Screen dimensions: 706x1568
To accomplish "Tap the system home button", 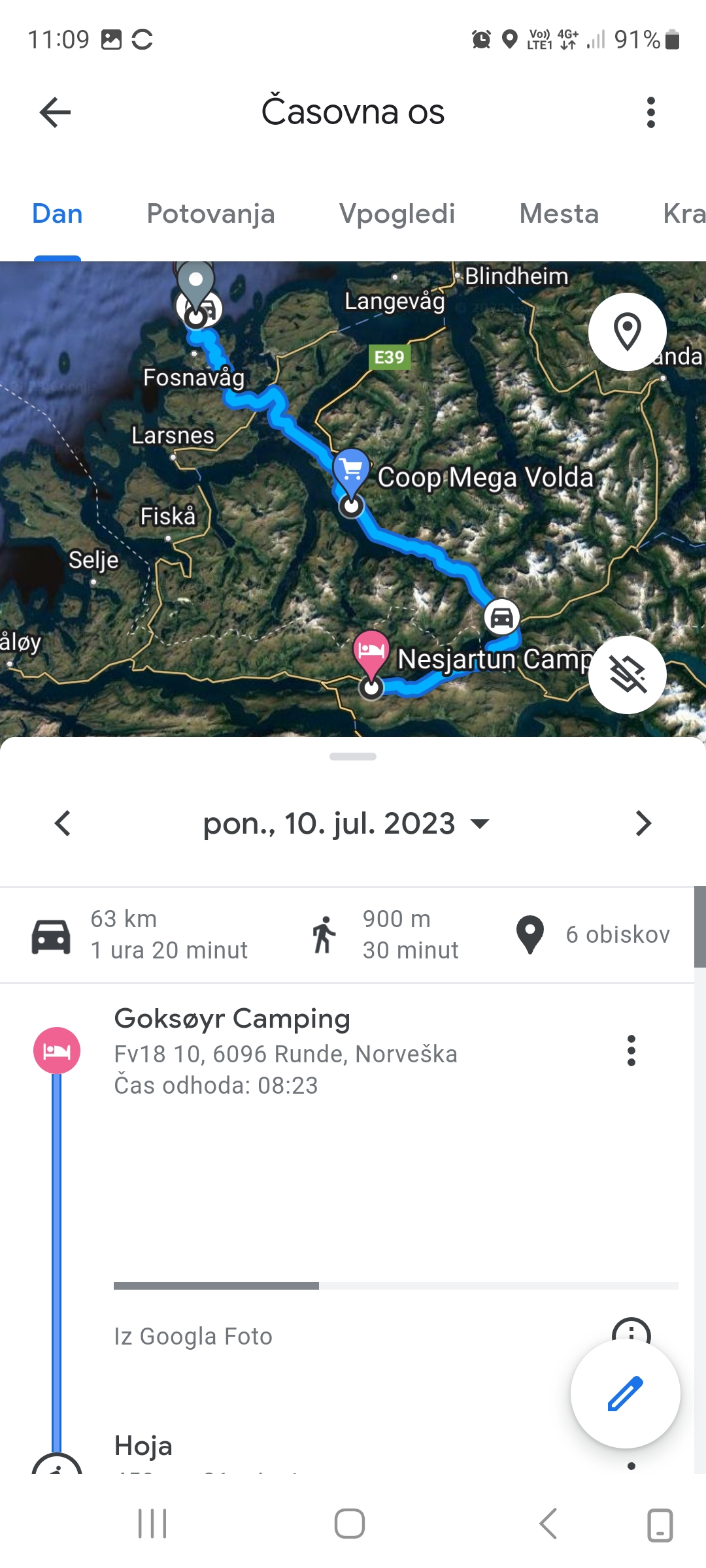I will click(x=350, y=1524).
